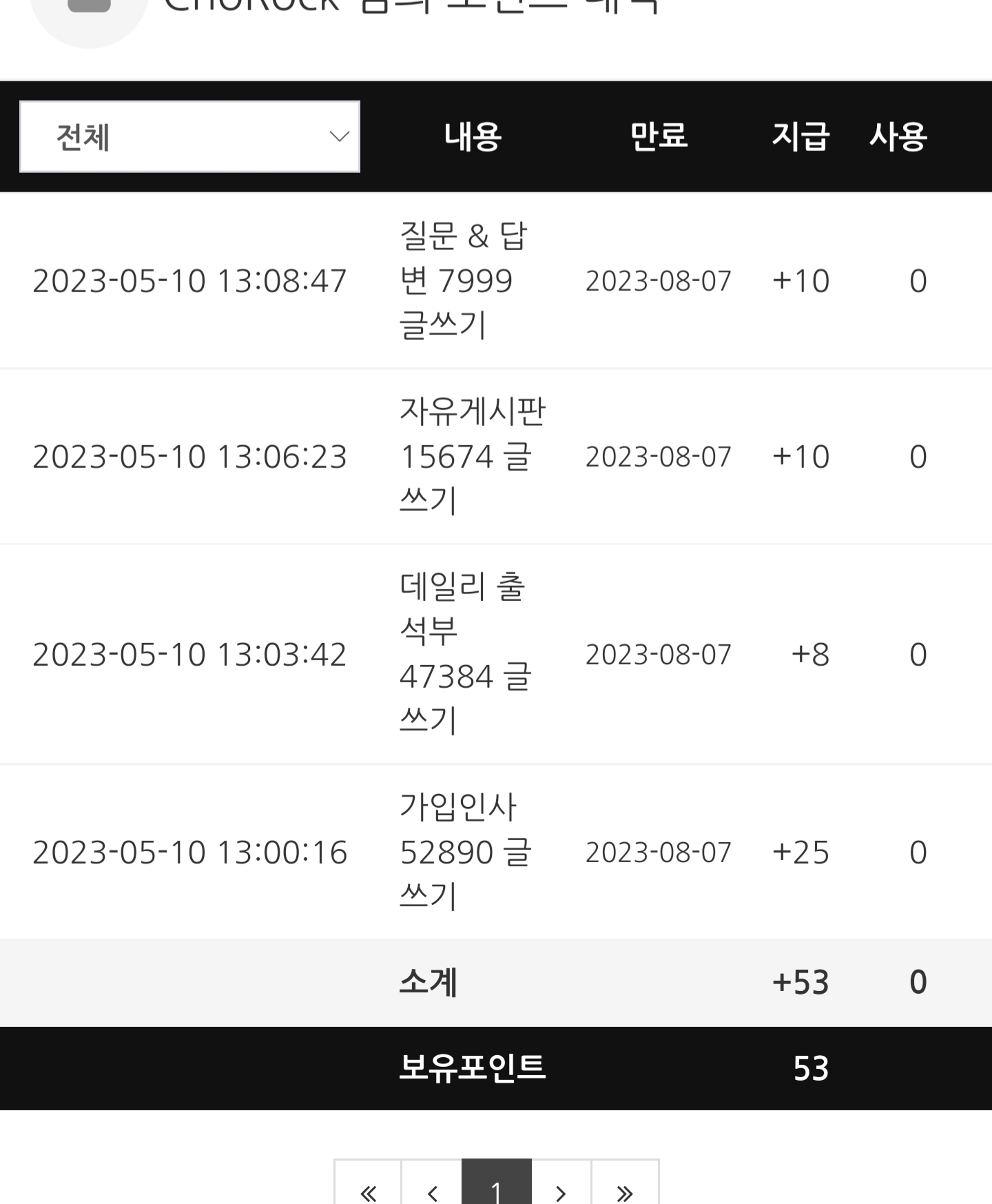This screenshot has width=992, height=1204.
Task: Open the 전체 filter dropdown
Action: click(189, 136)
